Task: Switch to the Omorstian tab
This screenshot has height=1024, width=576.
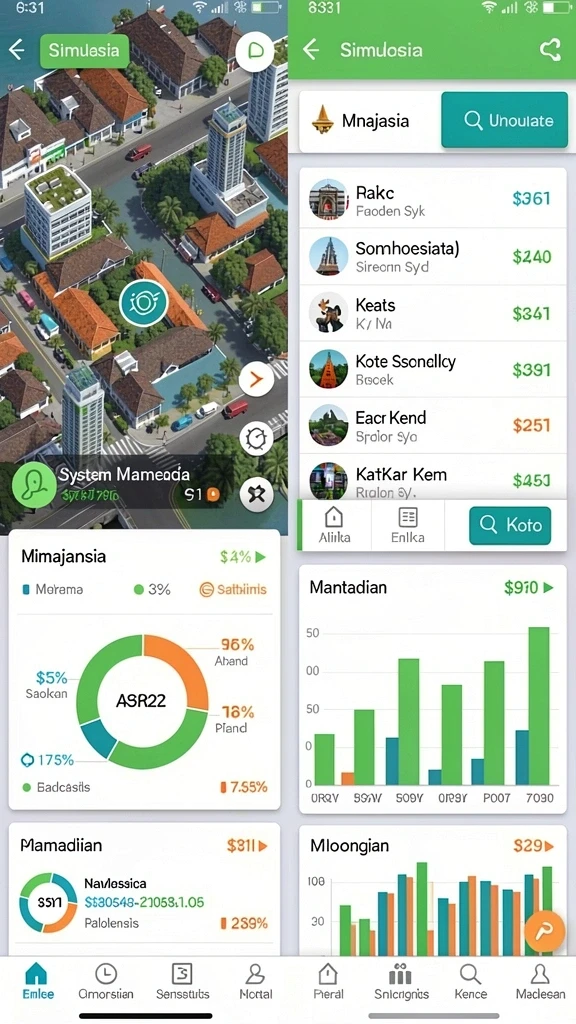Action: click(106, 982)
